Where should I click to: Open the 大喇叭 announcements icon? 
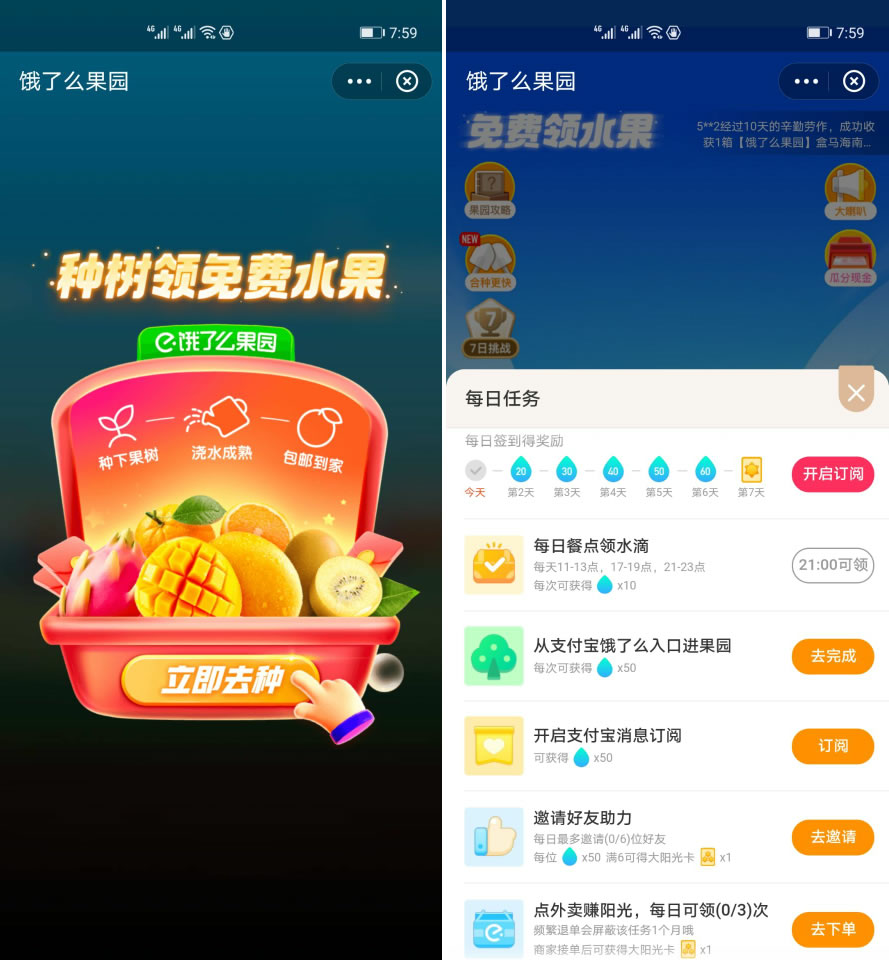850,190
